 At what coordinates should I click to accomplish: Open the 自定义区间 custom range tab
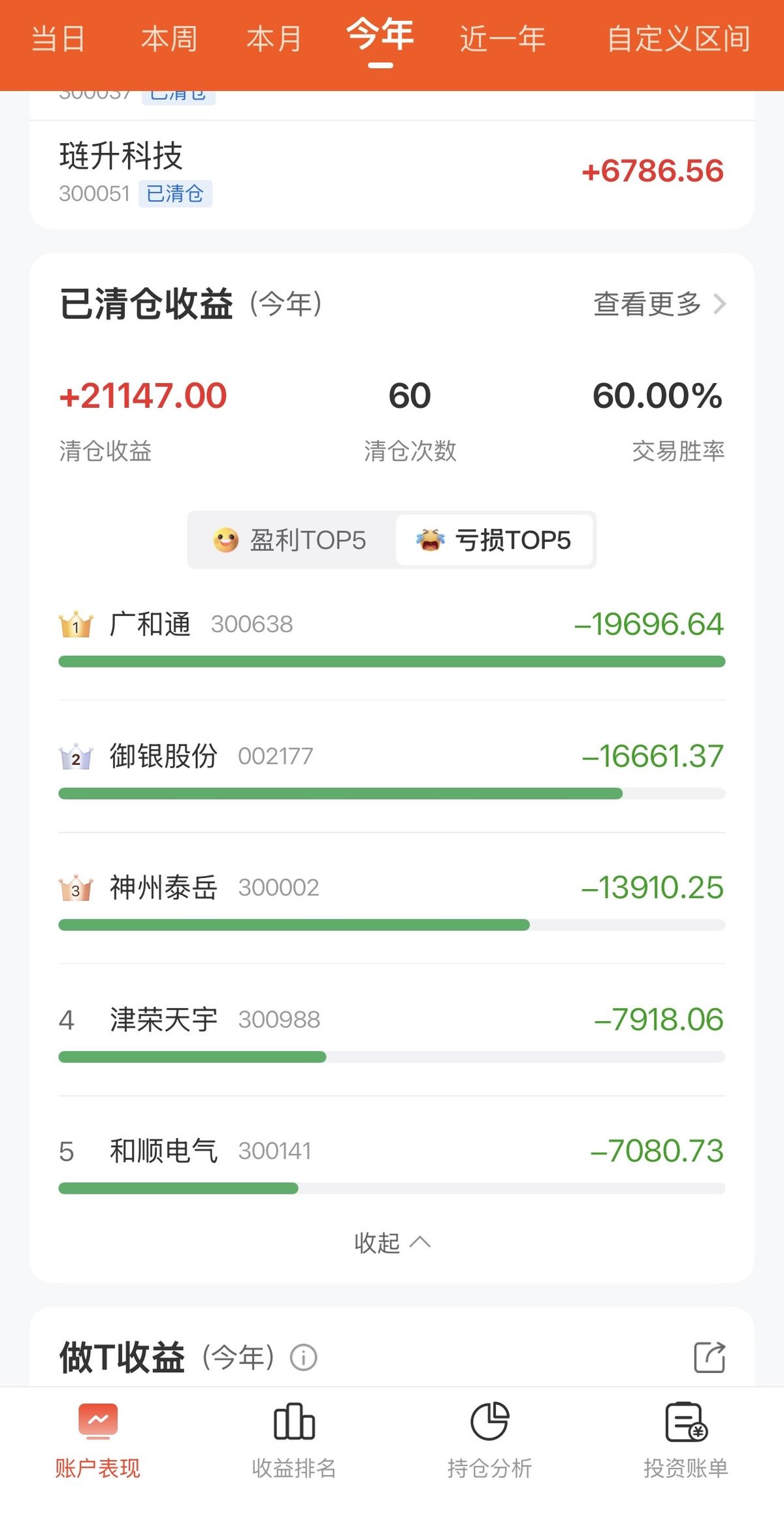point(678,39)
